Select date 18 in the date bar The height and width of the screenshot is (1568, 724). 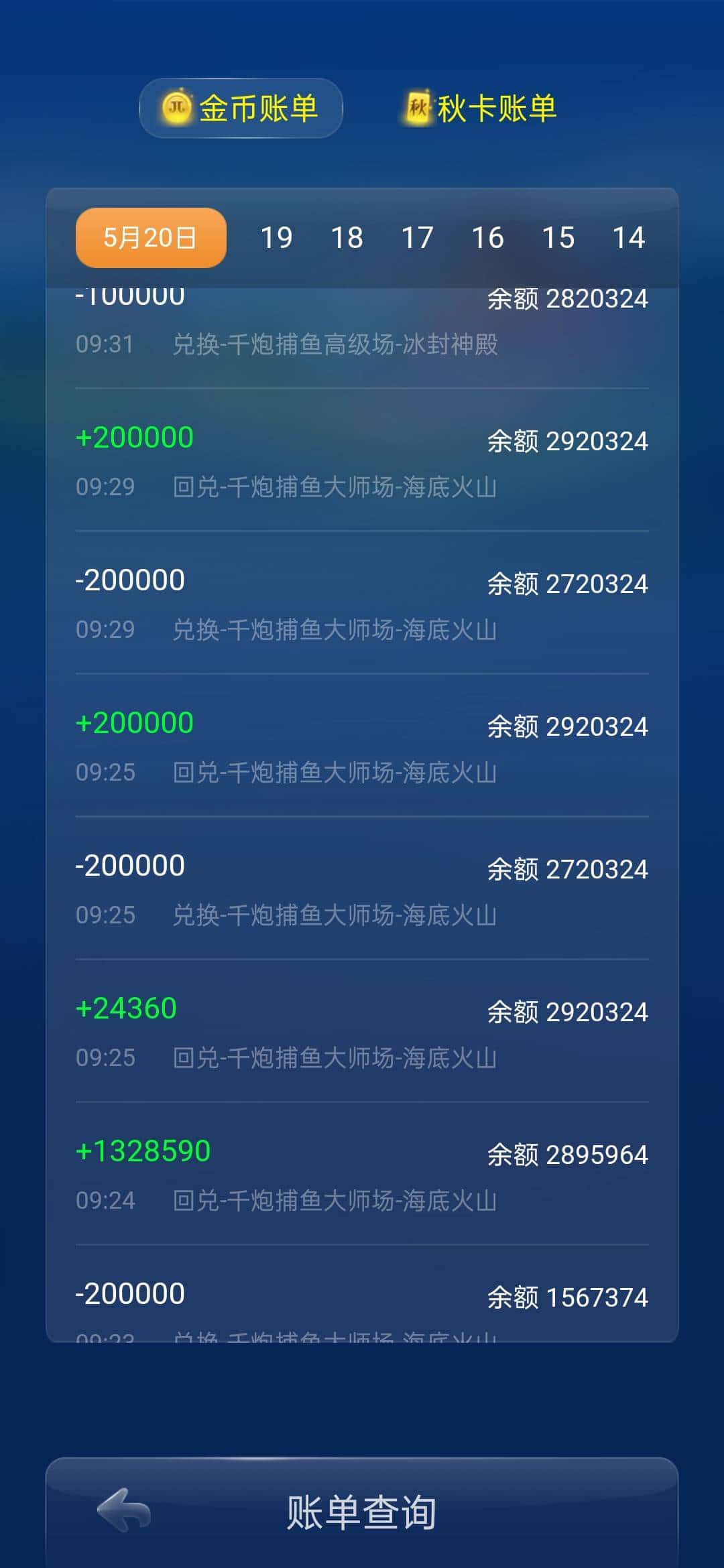pyautogui.click(x=347, y=237)
